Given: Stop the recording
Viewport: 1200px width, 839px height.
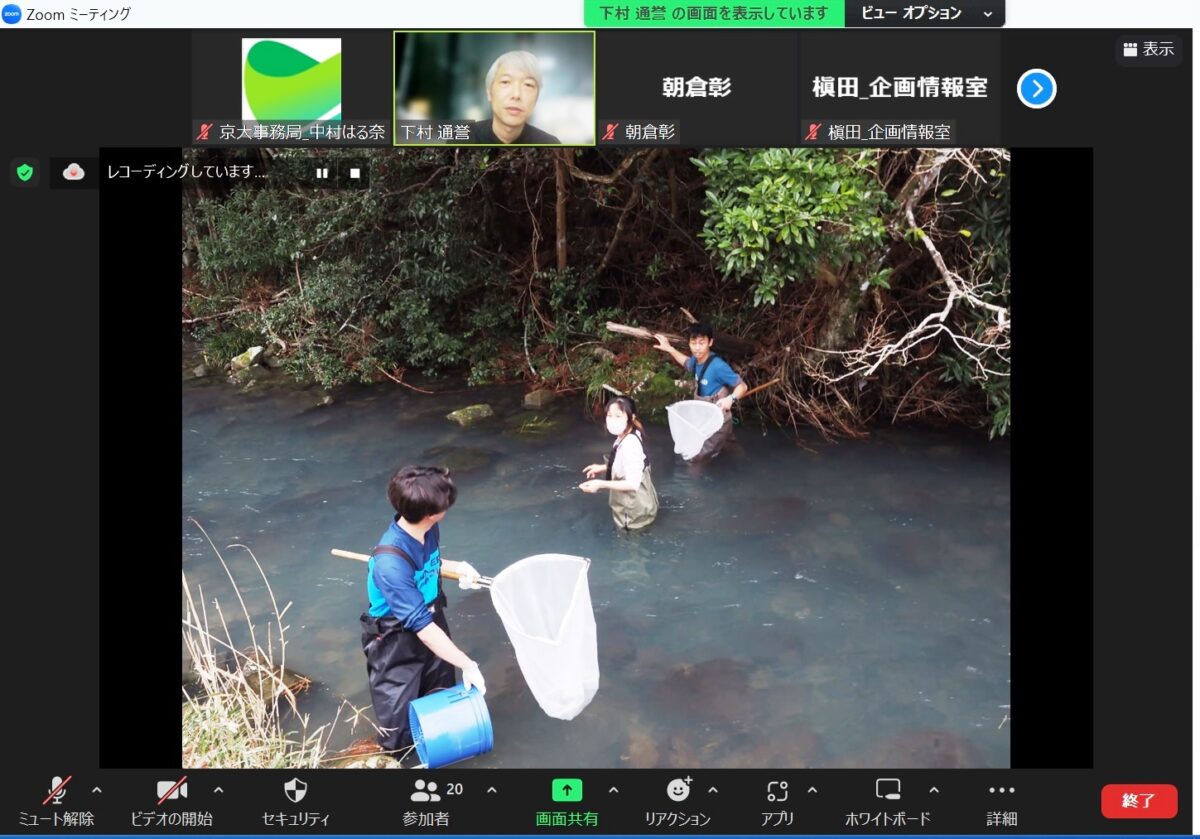Looking at the screenshot, I should [x=354, y=173].
